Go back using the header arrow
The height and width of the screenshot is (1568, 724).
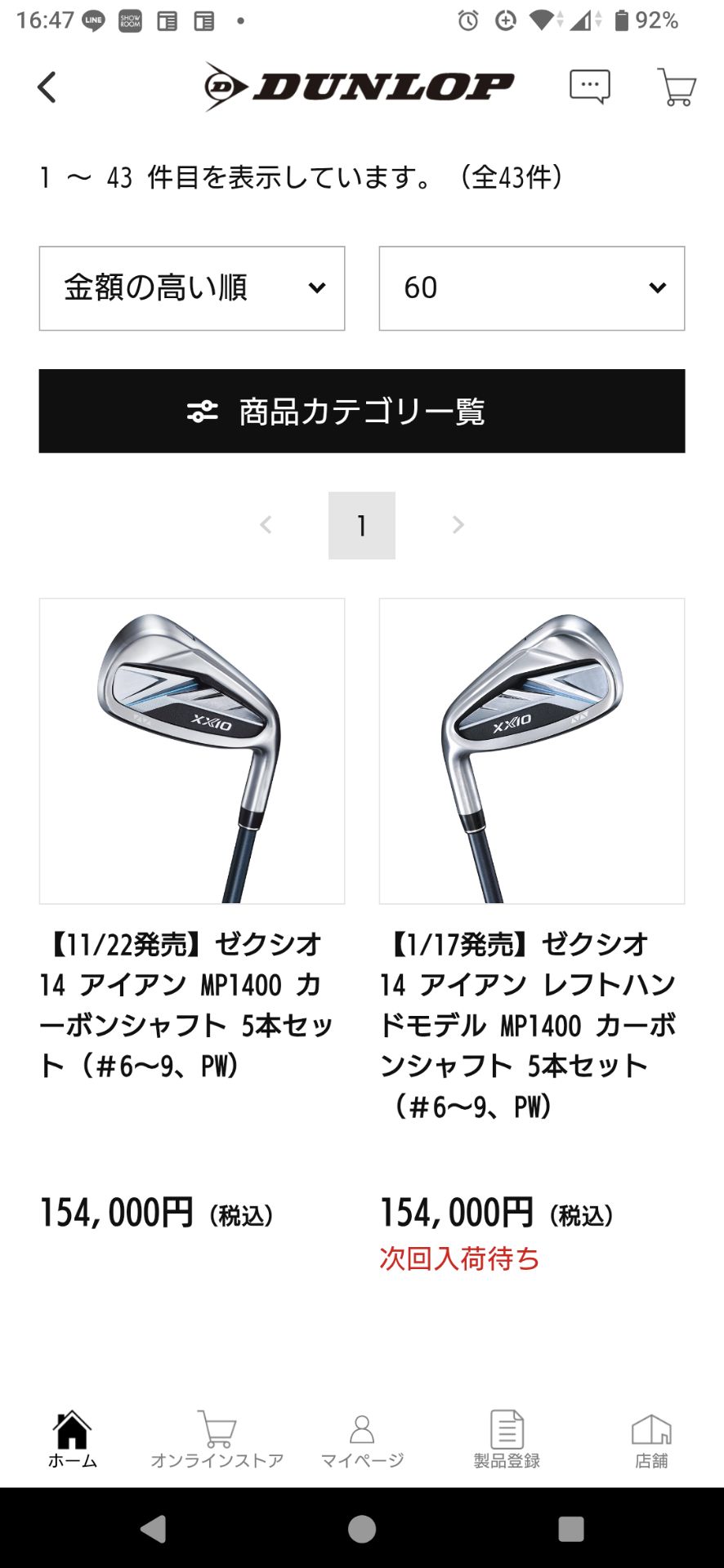click(47, 87)
